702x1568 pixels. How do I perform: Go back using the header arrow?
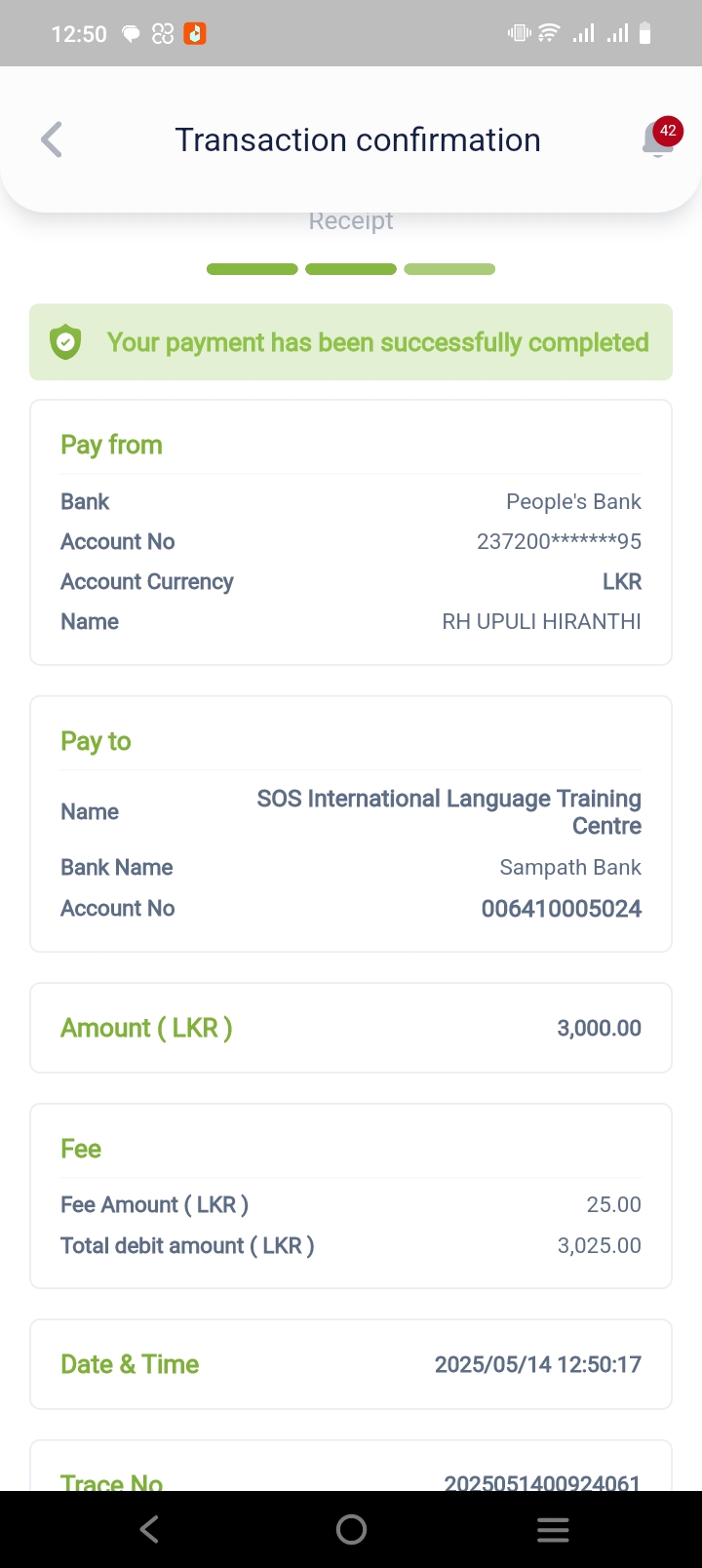click(x=52, y=139)
